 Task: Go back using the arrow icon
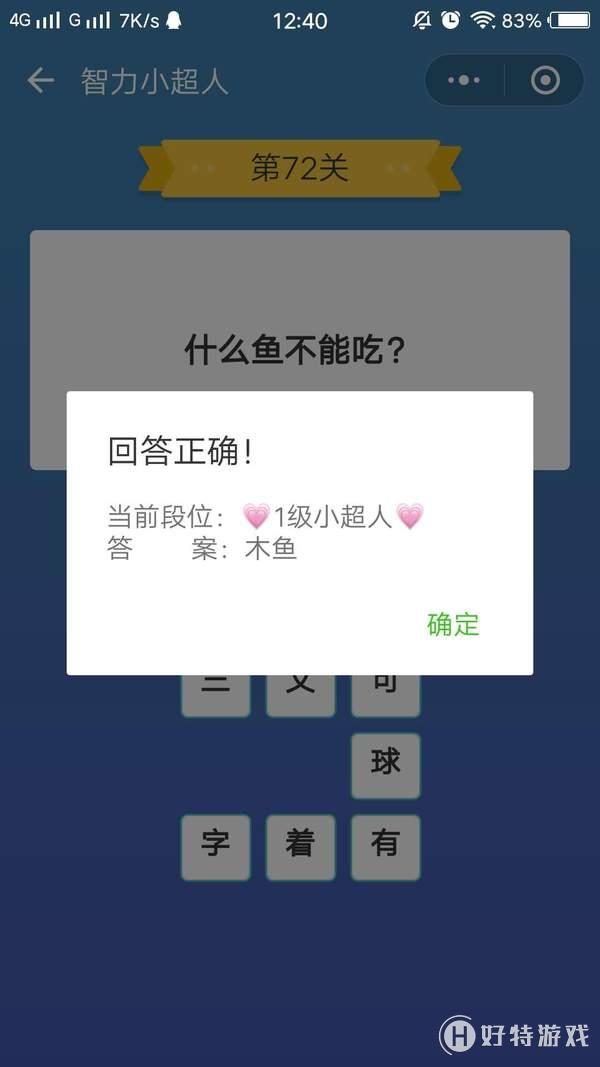[40, 80]
